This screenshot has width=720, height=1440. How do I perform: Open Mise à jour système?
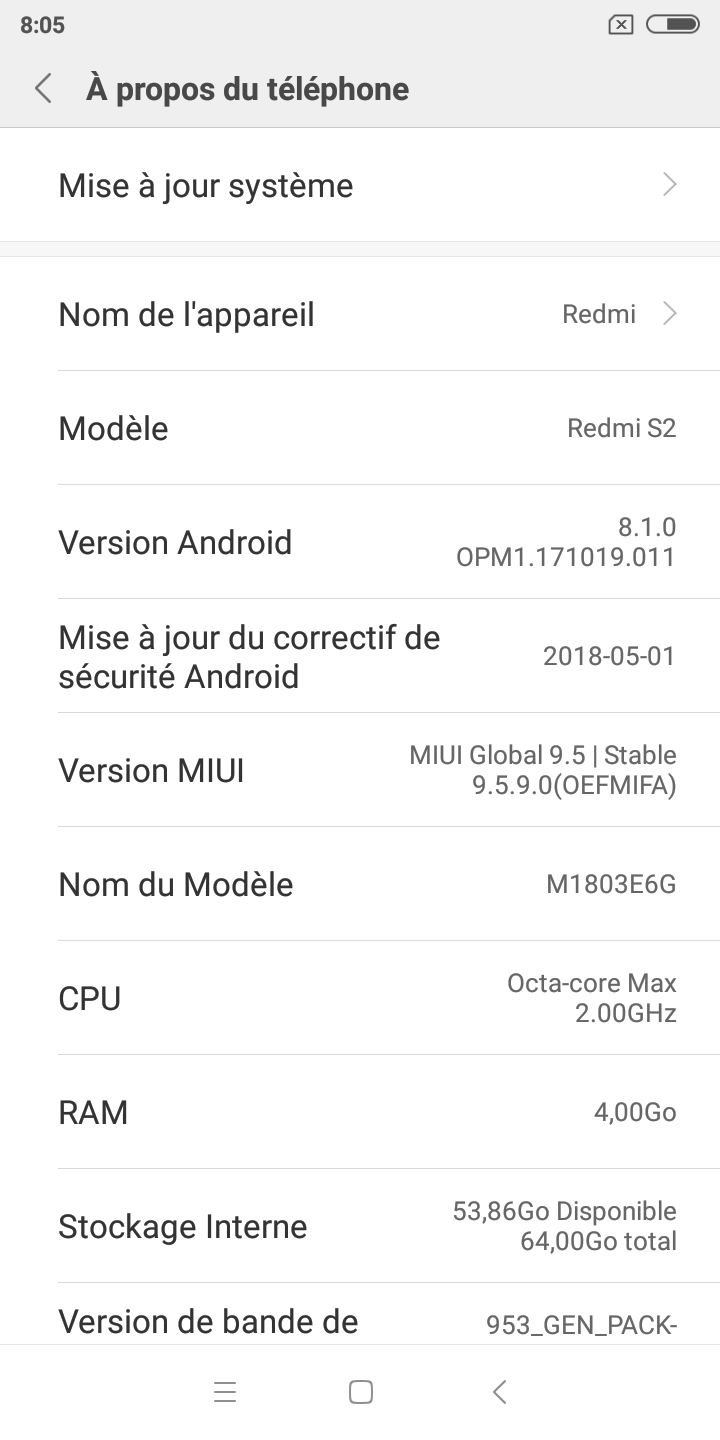(x=360, y=186)
